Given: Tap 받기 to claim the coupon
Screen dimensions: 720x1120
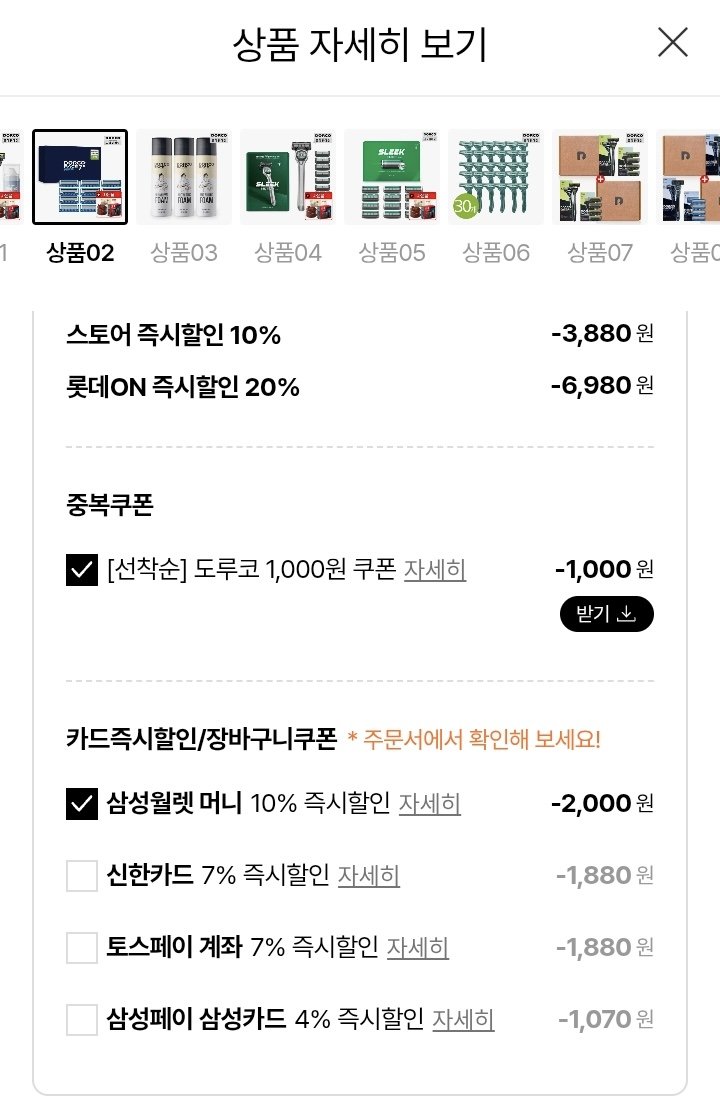Looking at the screenshot, I should click(606, 615).
